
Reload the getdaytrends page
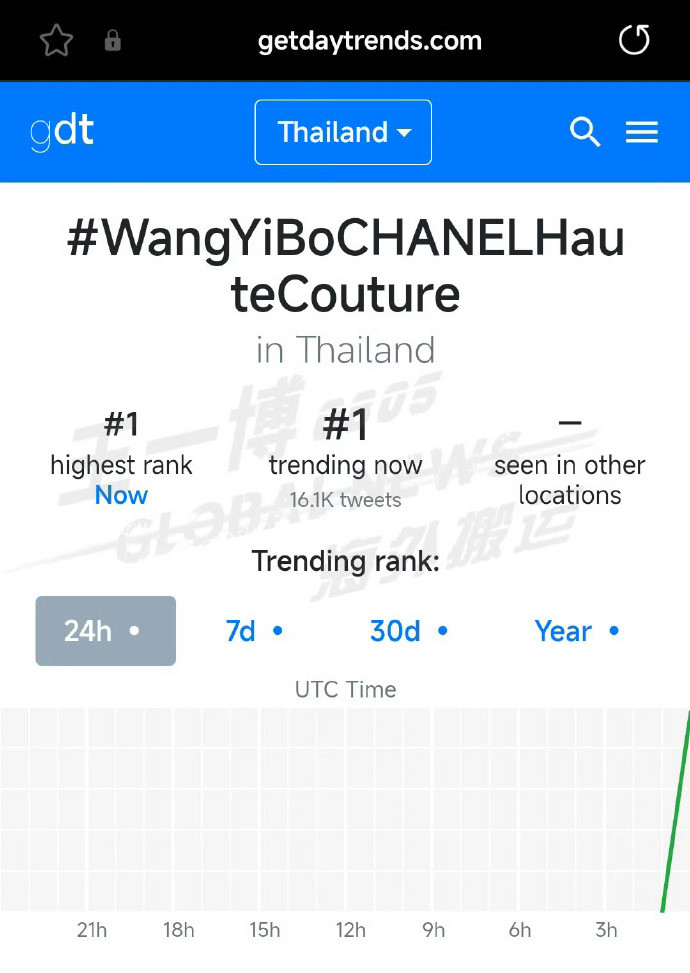tap(634, 41)
